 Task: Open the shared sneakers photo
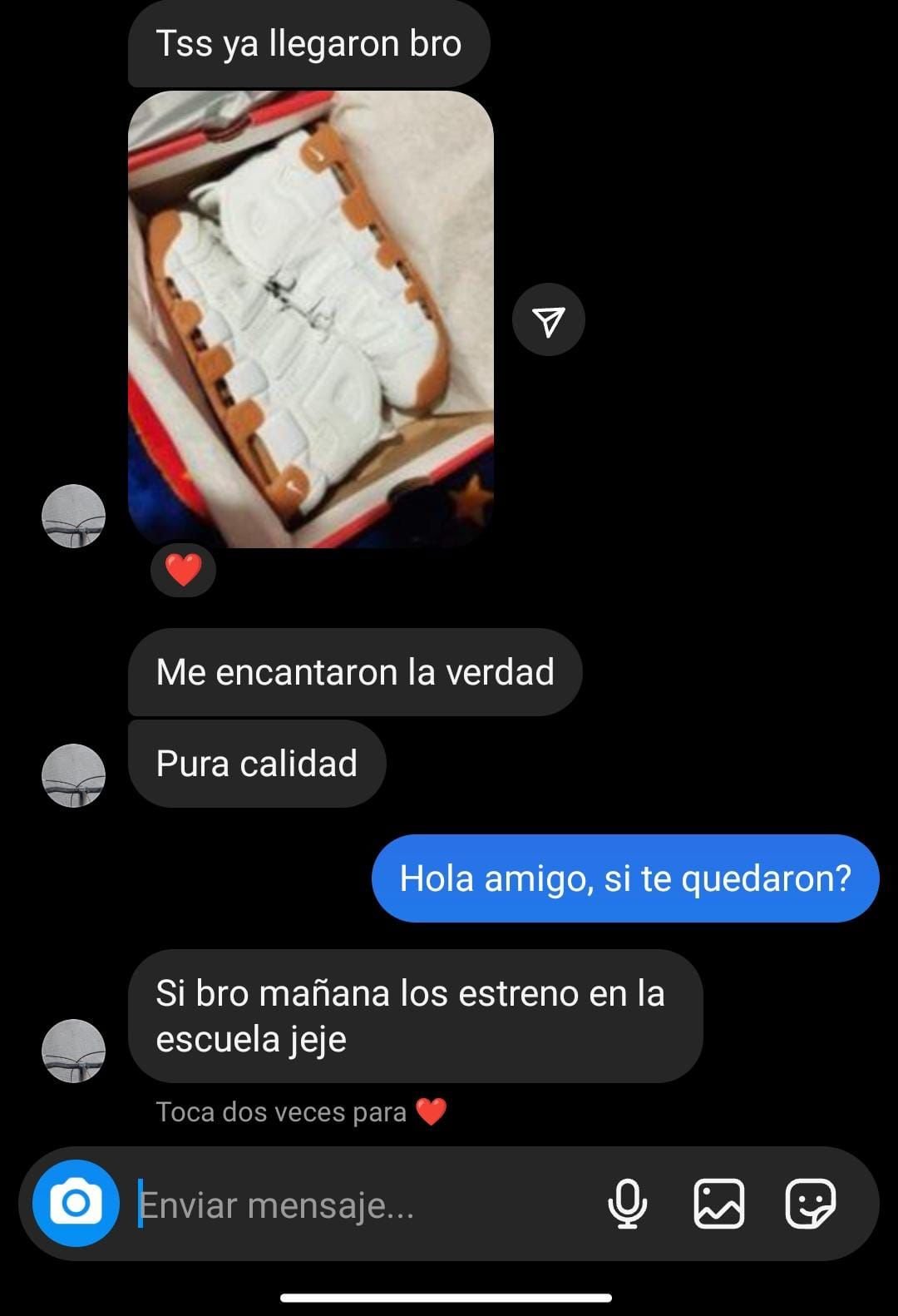coord(310,319)
